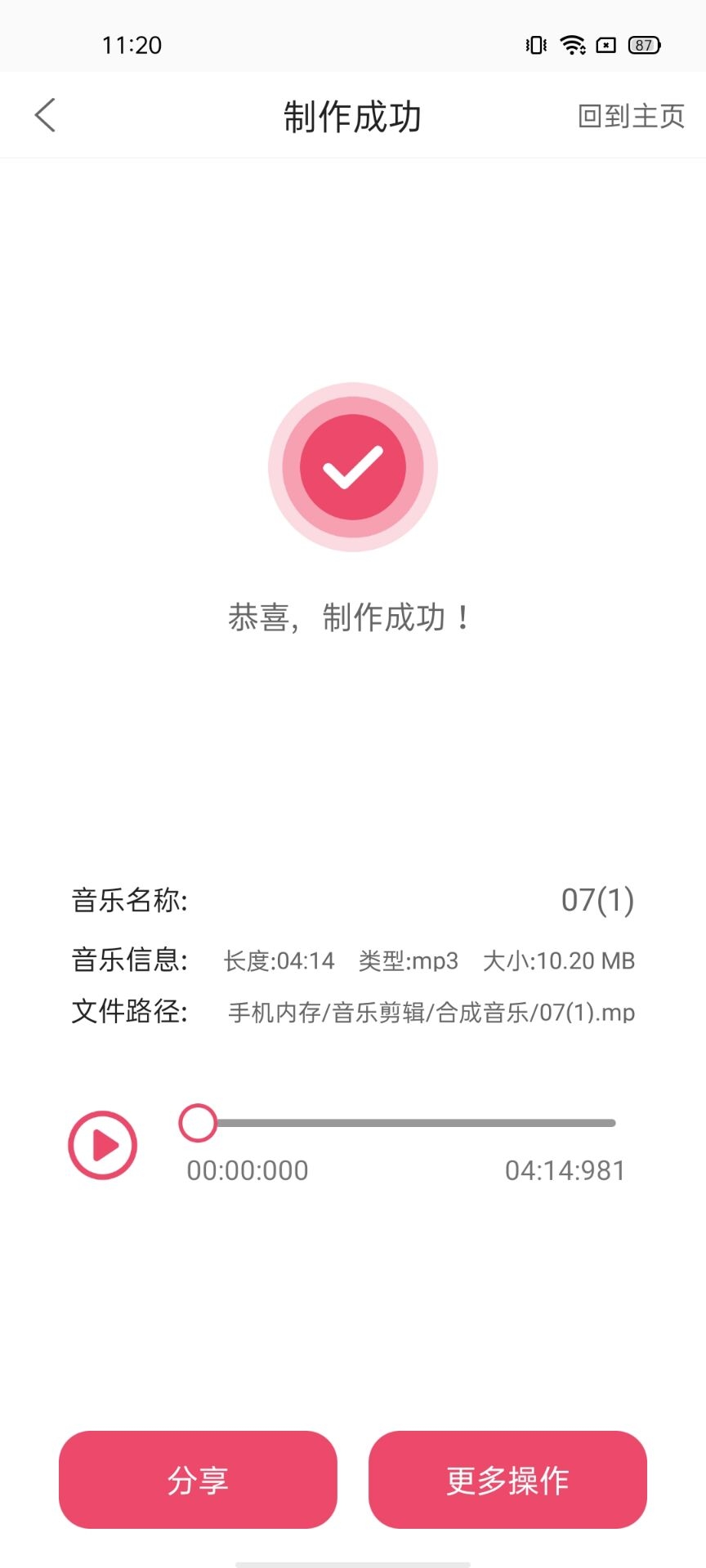The image size is (706, 1568).
Task: Go back using the top-left arrow
Action: [x=46, y=115]
